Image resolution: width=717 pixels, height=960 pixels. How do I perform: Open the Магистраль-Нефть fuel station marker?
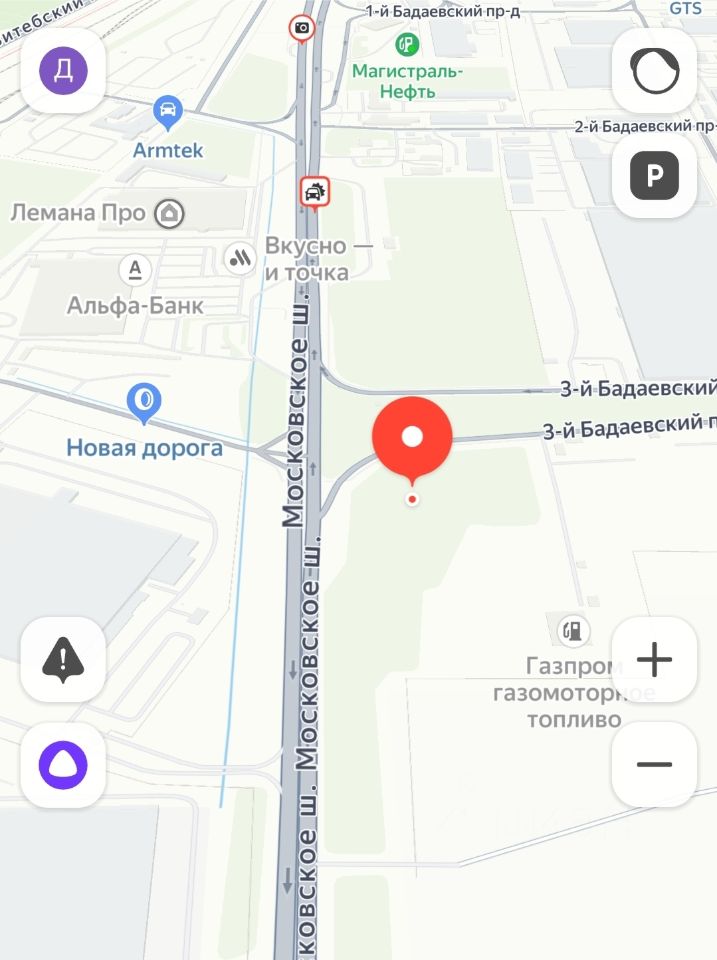click(407, 44)
